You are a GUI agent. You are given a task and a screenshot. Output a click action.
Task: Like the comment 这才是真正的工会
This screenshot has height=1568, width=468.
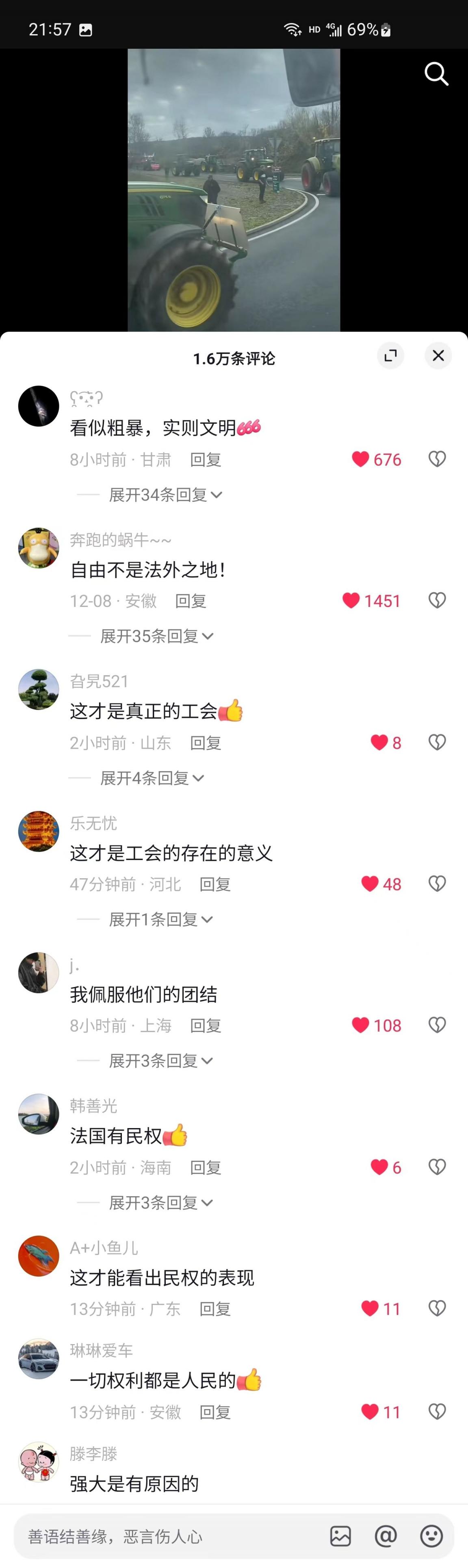tap(379, 743)
